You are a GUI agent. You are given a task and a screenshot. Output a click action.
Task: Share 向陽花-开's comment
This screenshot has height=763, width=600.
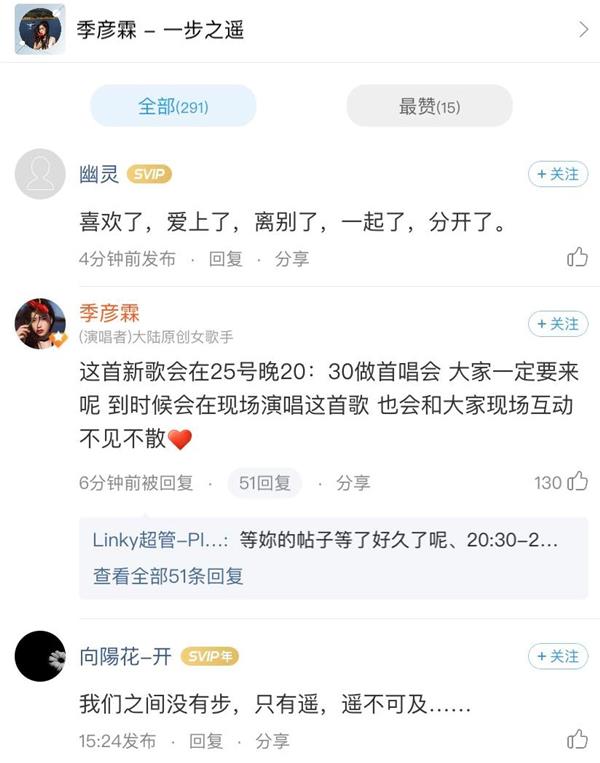[x=272, y=741]
